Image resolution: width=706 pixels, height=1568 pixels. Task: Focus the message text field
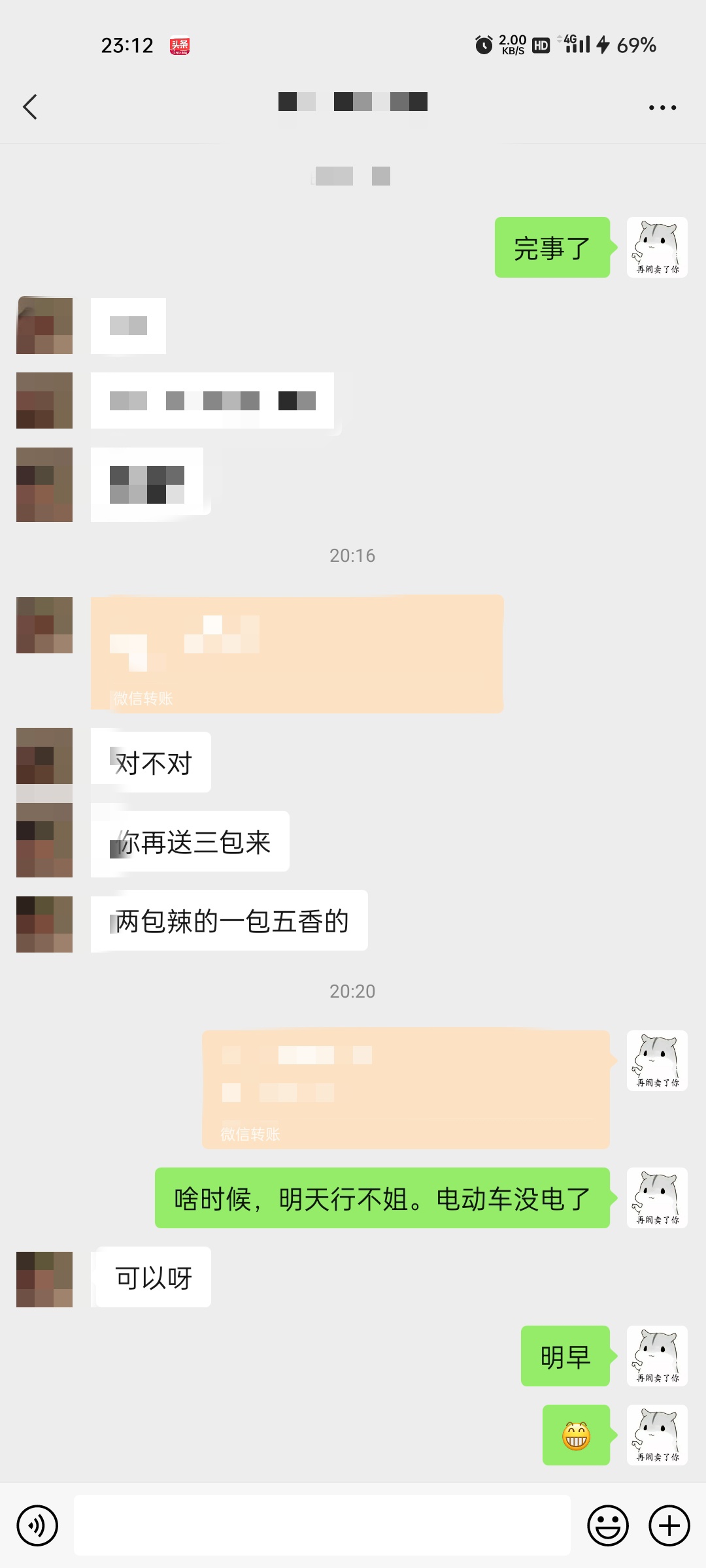322,1526
